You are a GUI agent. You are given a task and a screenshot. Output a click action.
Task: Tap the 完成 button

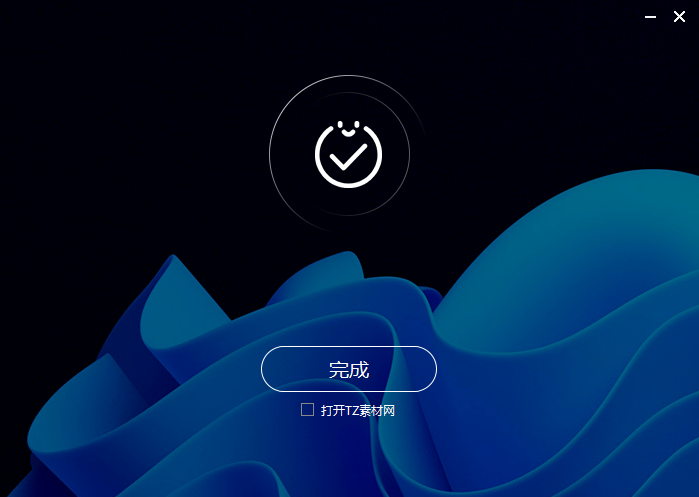[348, 369]
